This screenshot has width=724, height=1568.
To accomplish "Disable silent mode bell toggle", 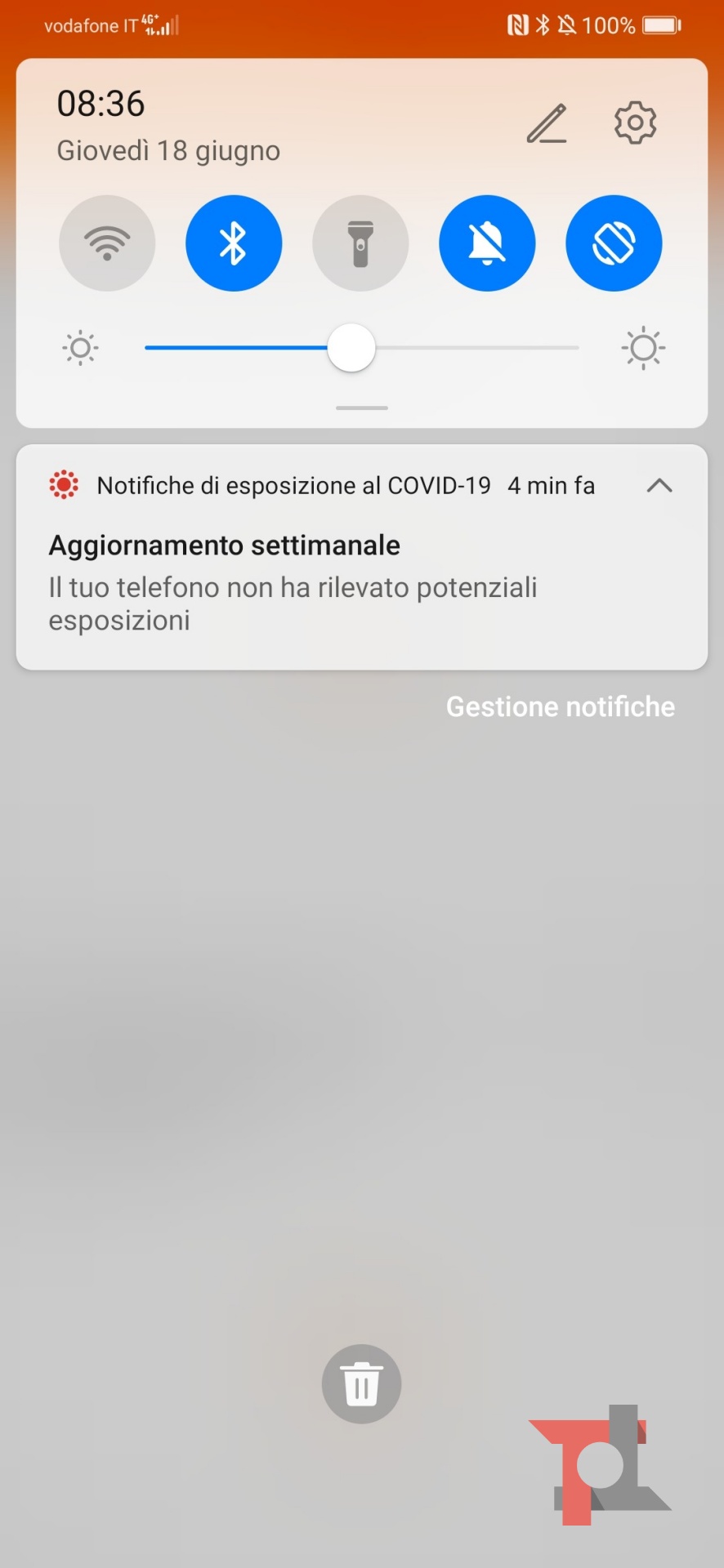I will point(487,243).
